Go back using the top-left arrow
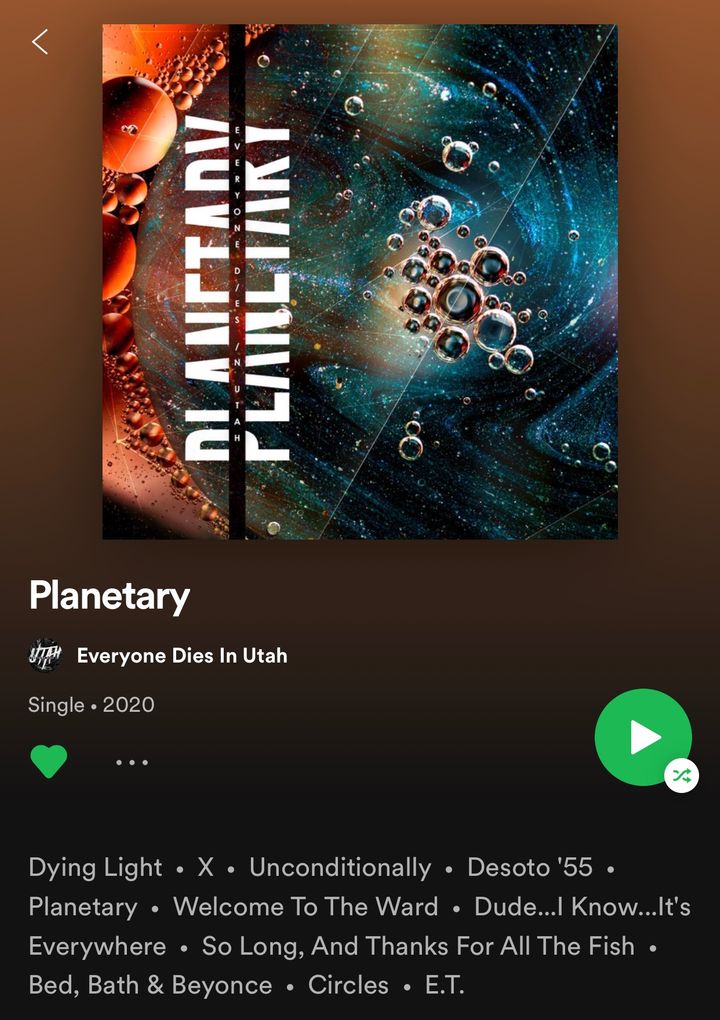This screenshot has height=1020, width=720. coord(40,42)
